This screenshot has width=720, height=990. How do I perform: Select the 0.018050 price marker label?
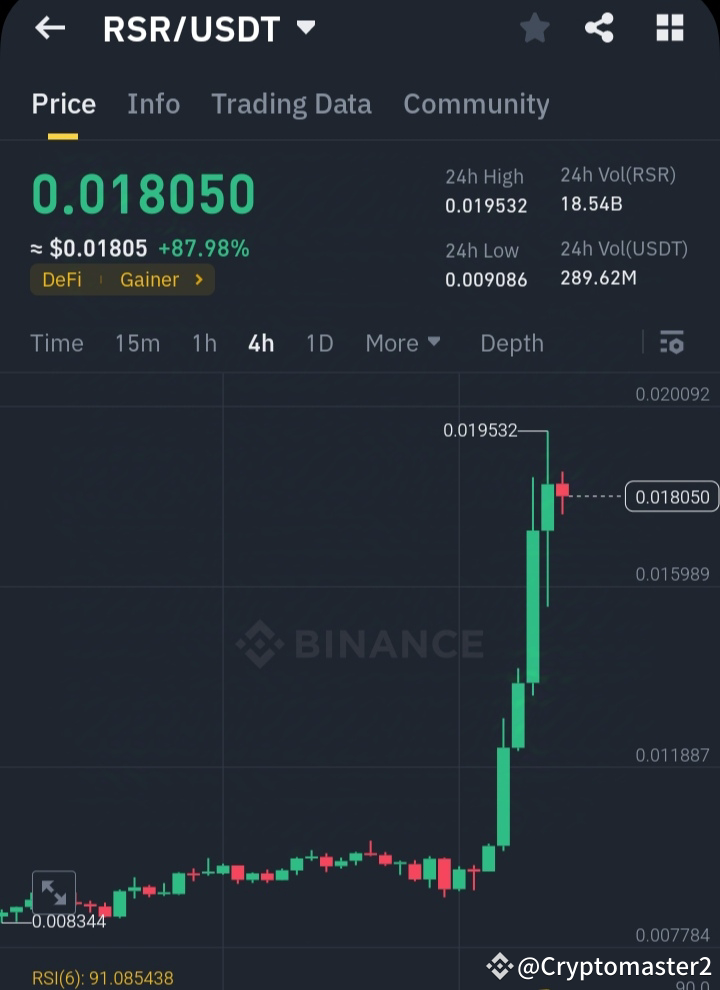(x=671, y=496)
